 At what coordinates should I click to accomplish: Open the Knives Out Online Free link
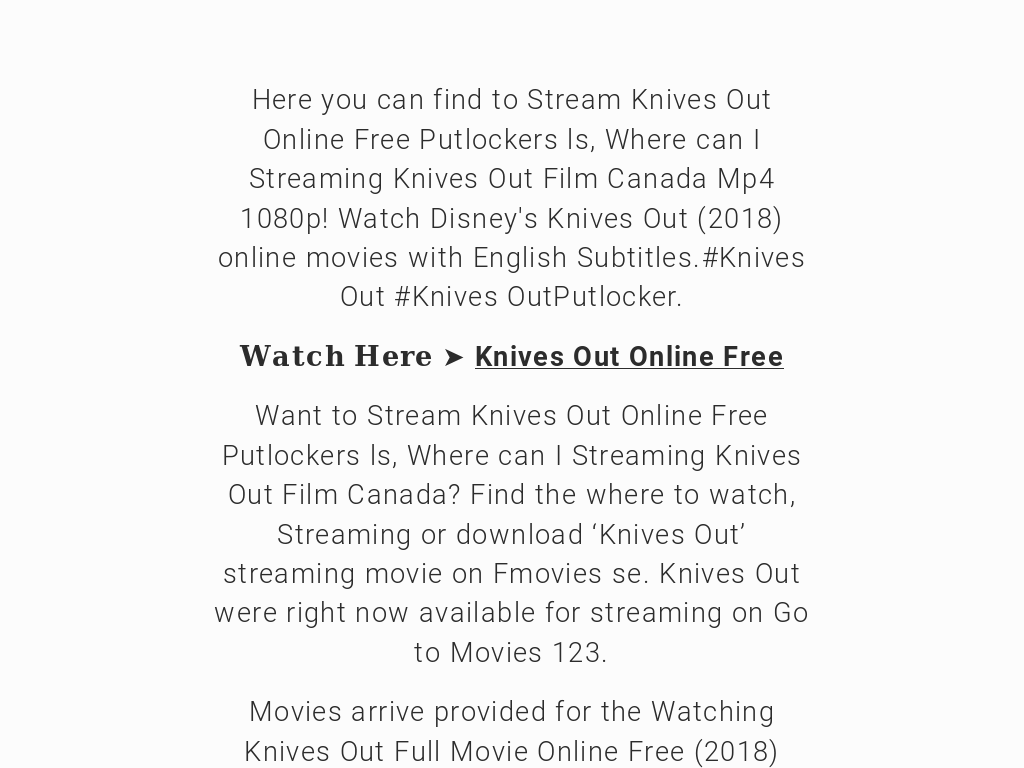coord(629,357)
